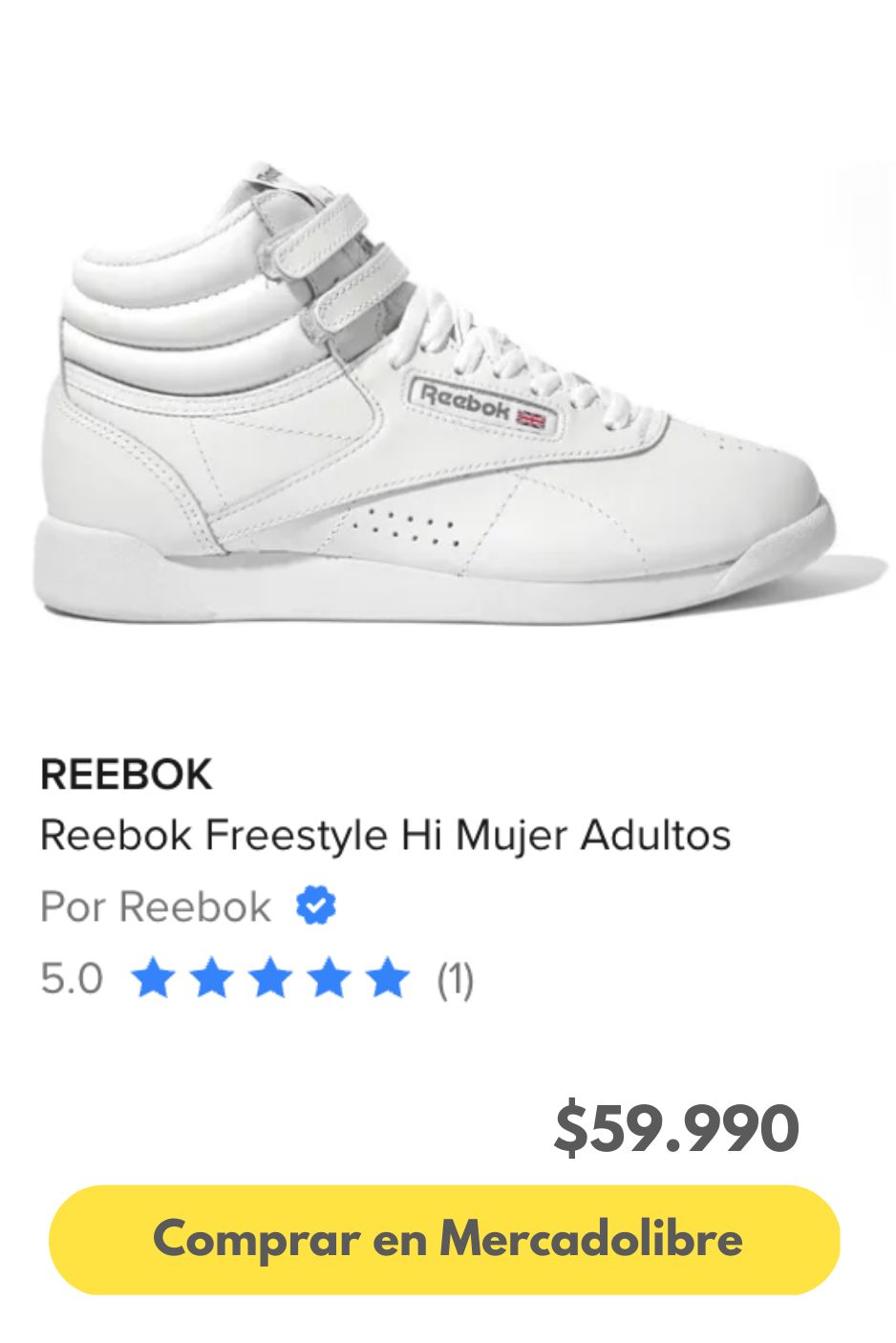Select the first rating star

coord(155,977)
